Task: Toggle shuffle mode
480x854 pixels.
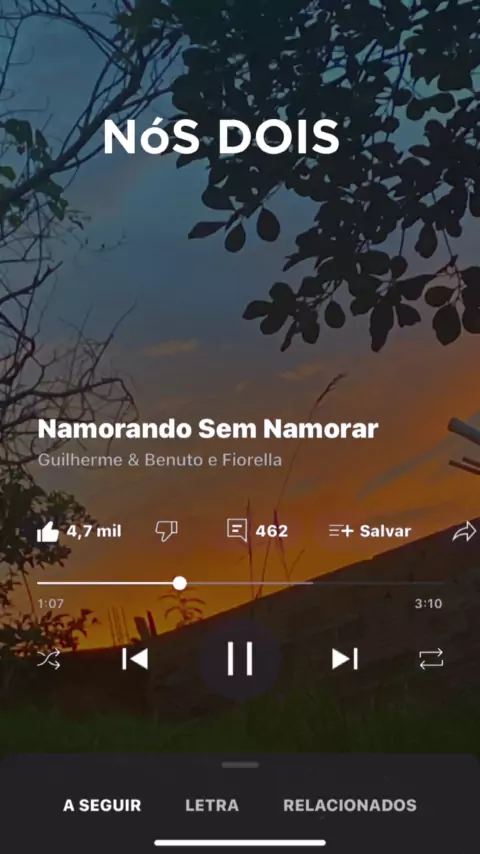Action: point(49,659)
